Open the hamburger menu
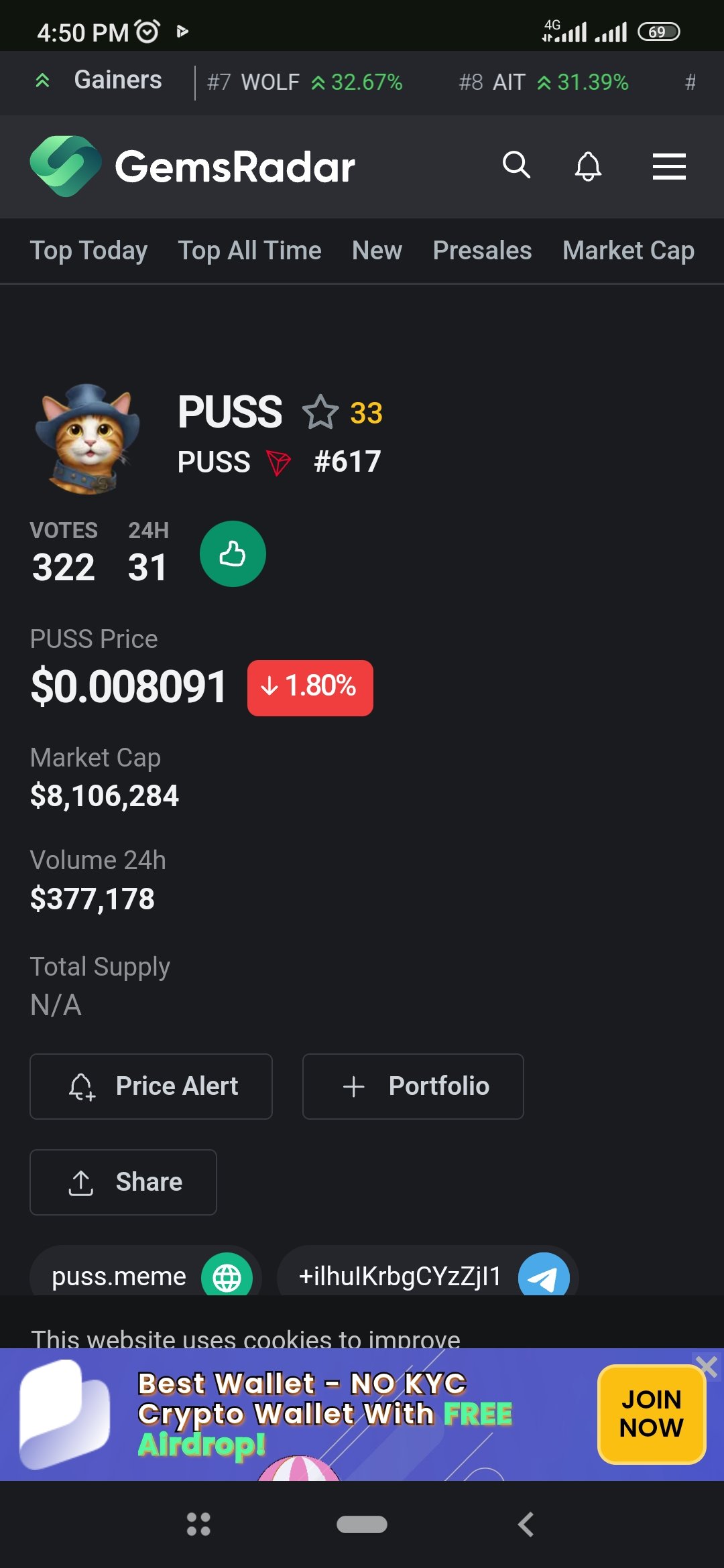Viewport: 724px width, 1568px height. pyautogui.click(x=669, y=166)
